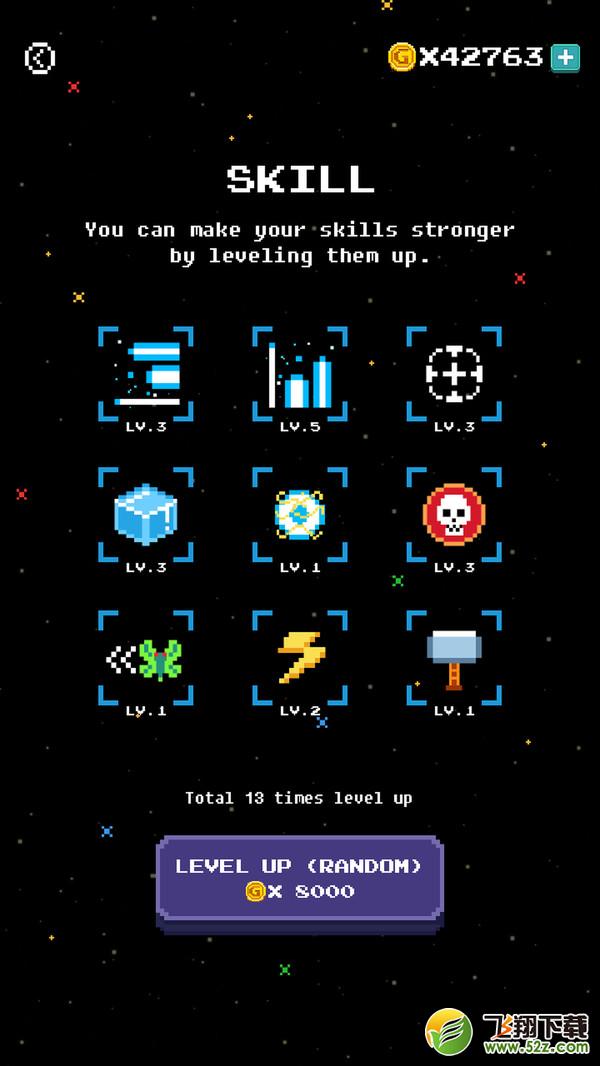The width and height of the screenshot is (600, 1066).
Task: Open the bar chart skill at Lv.5
Action: pyautogui.click(x=300, y=374)
